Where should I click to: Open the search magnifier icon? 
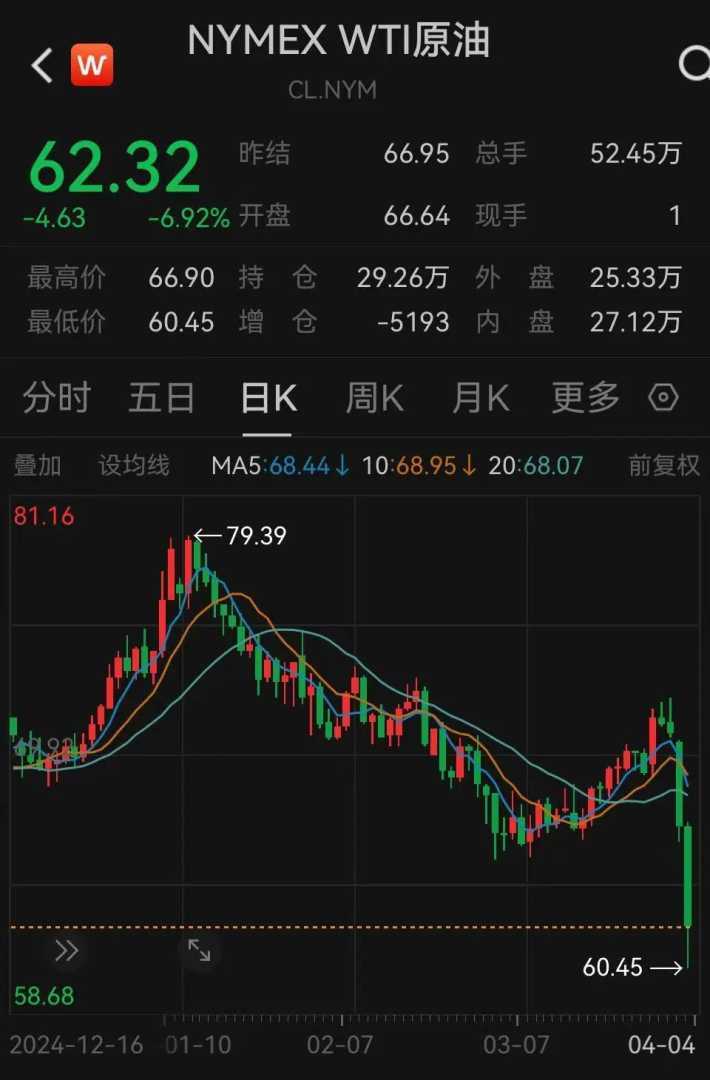[x=693, y=65]
